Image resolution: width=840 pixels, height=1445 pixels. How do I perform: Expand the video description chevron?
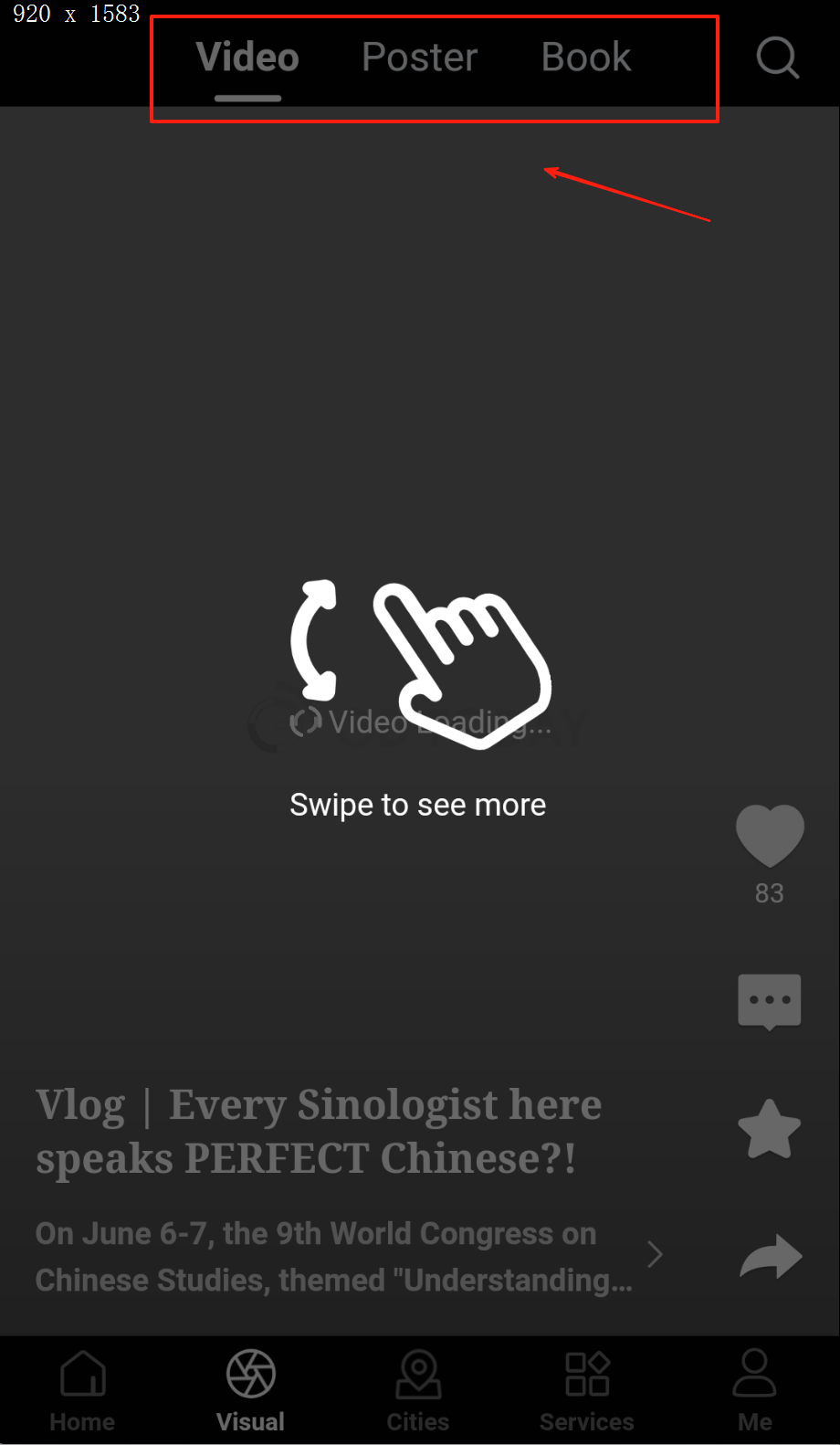pyautogui.click(x=655, y=1255)
